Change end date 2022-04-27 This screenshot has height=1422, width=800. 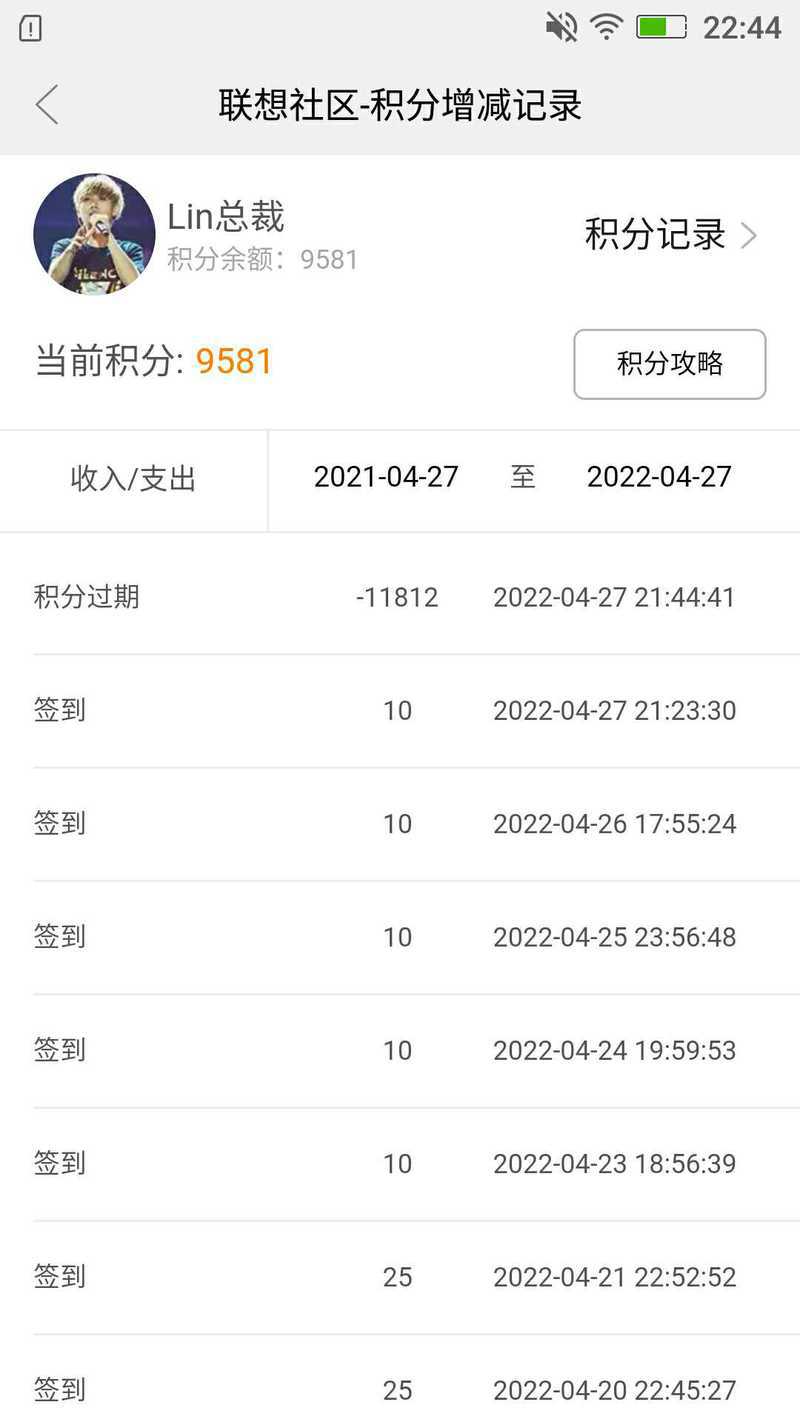(x=659, y=477)
